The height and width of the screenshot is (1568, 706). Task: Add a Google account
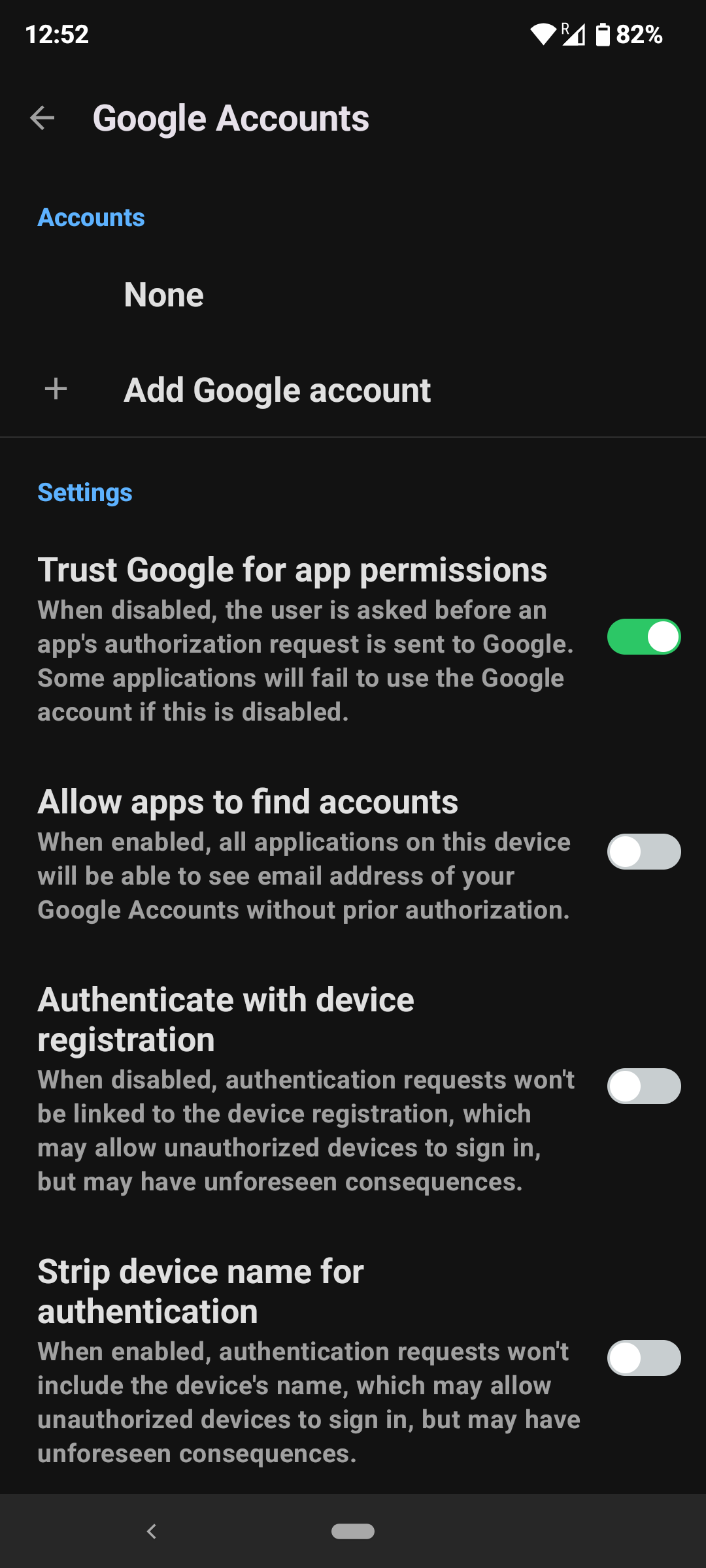353,390
